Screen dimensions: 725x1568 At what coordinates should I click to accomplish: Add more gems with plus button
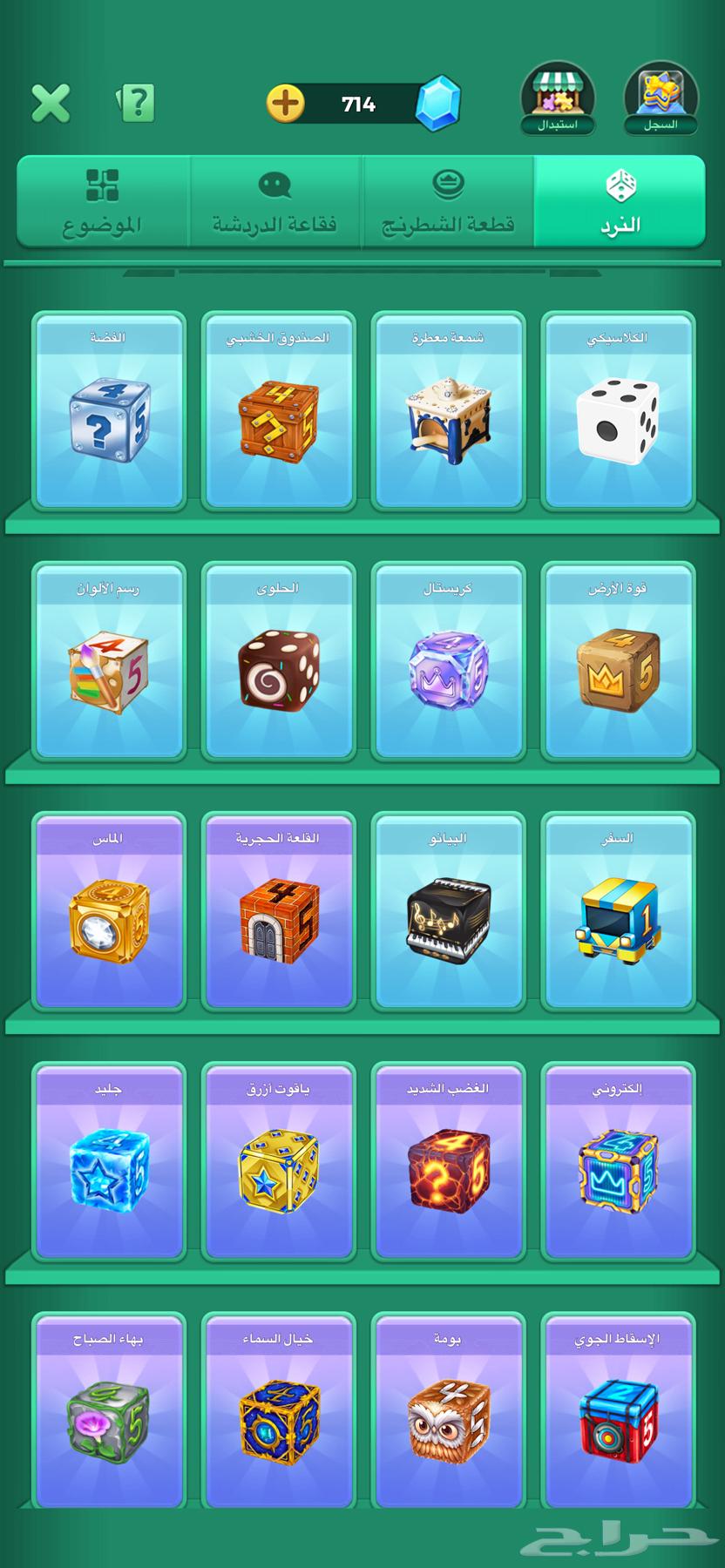tap(285, 104)
